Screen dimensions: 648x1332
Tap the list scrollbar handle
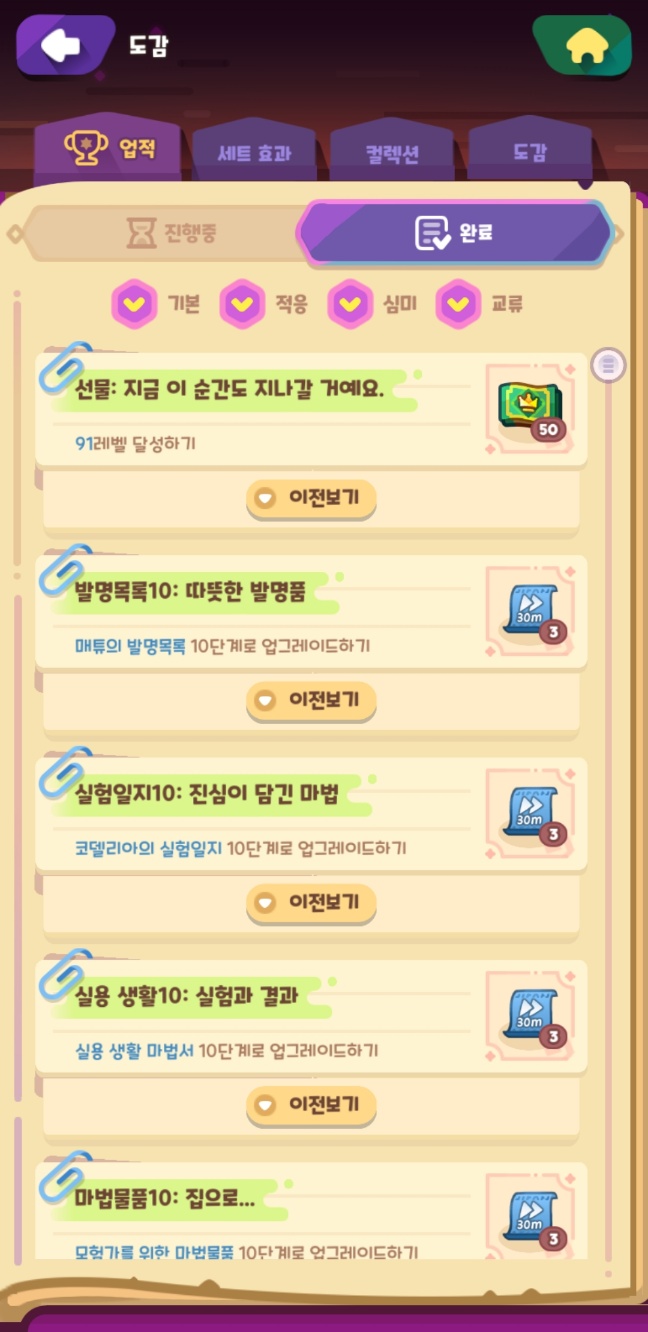point(608,365)
